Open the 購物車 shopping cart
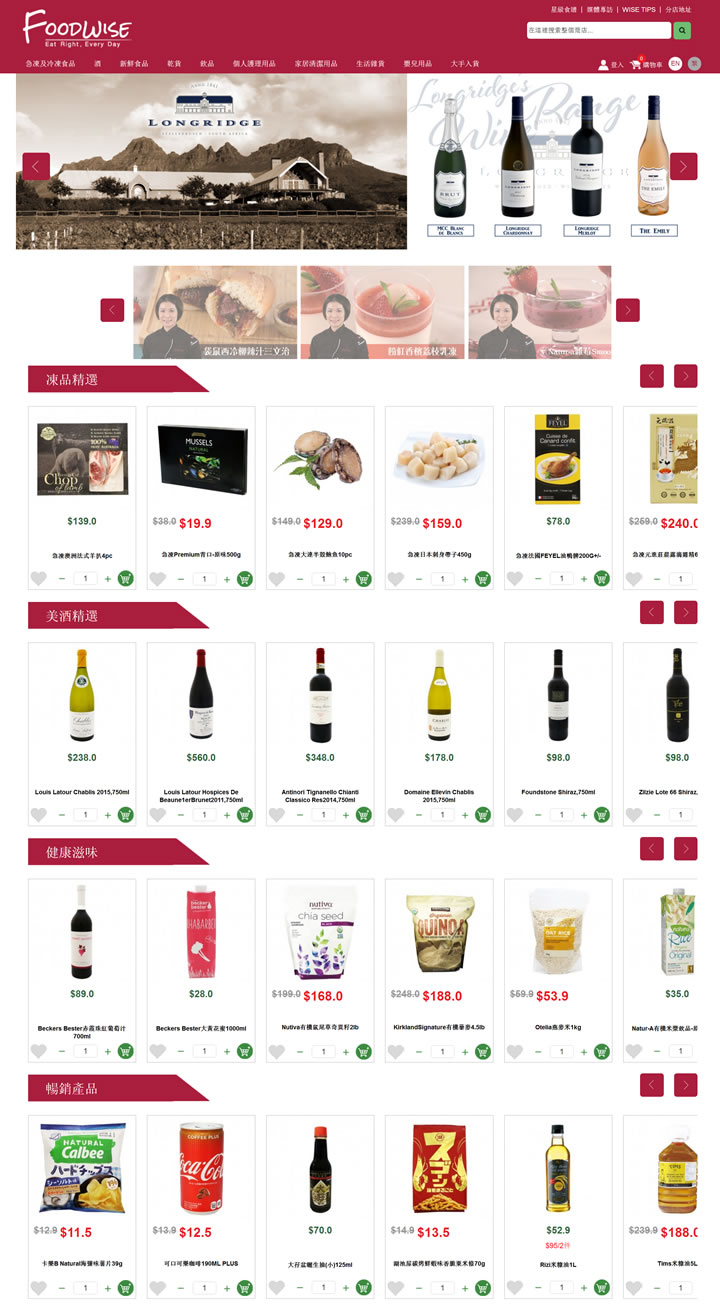This screenshot has width=720, height=1305. pyautogui.click(x=646, y=64)
